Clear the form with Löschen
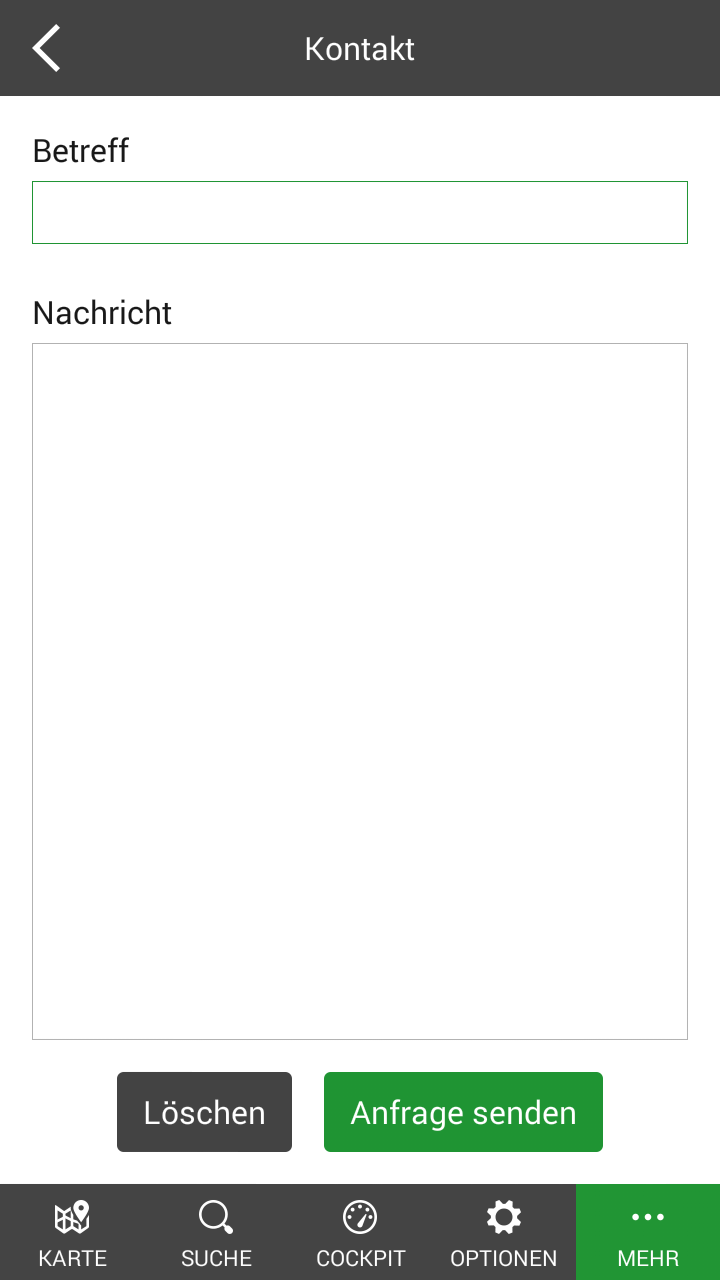 coord(204,1112)
